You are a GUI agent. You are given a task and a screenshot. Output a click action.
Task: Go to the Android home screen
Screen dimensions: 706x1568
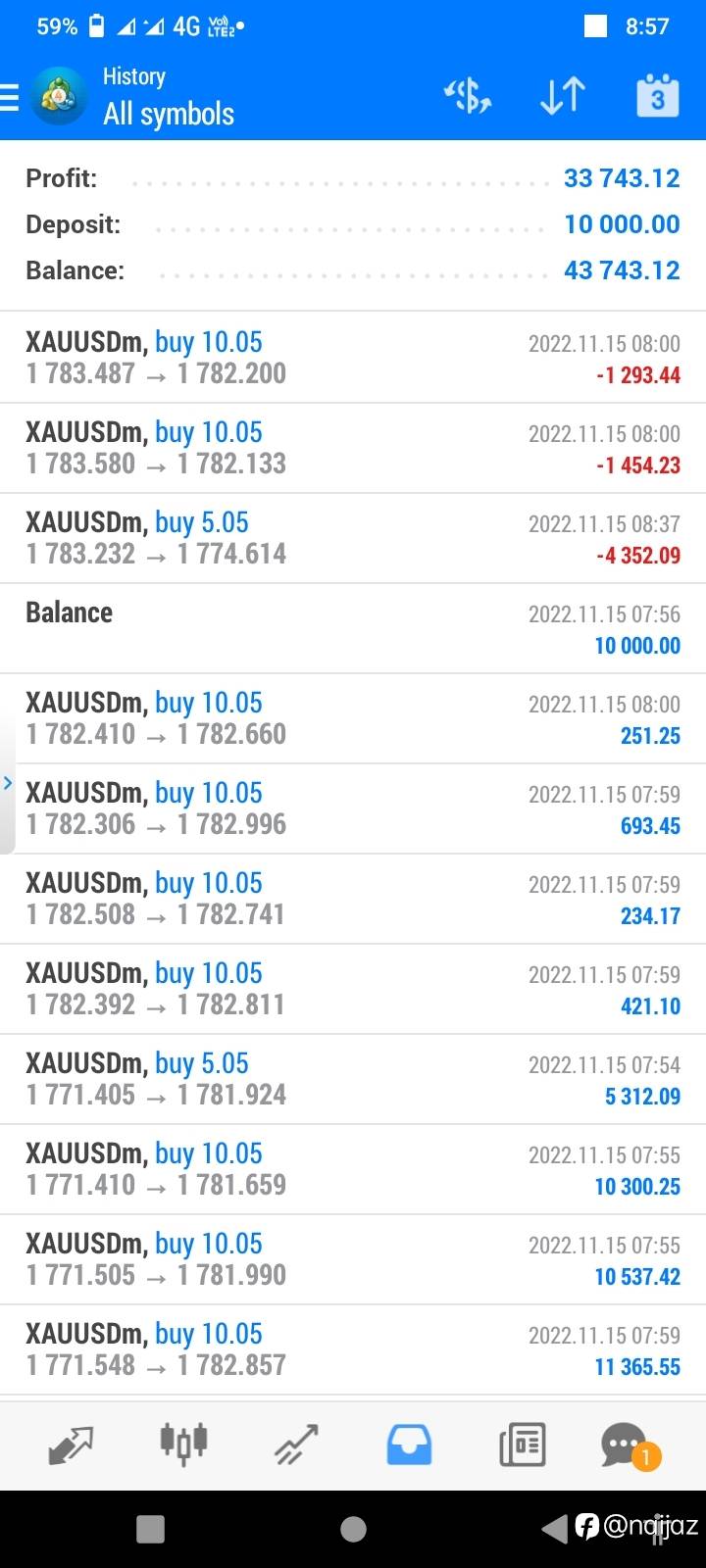[x=353, y=1529]
